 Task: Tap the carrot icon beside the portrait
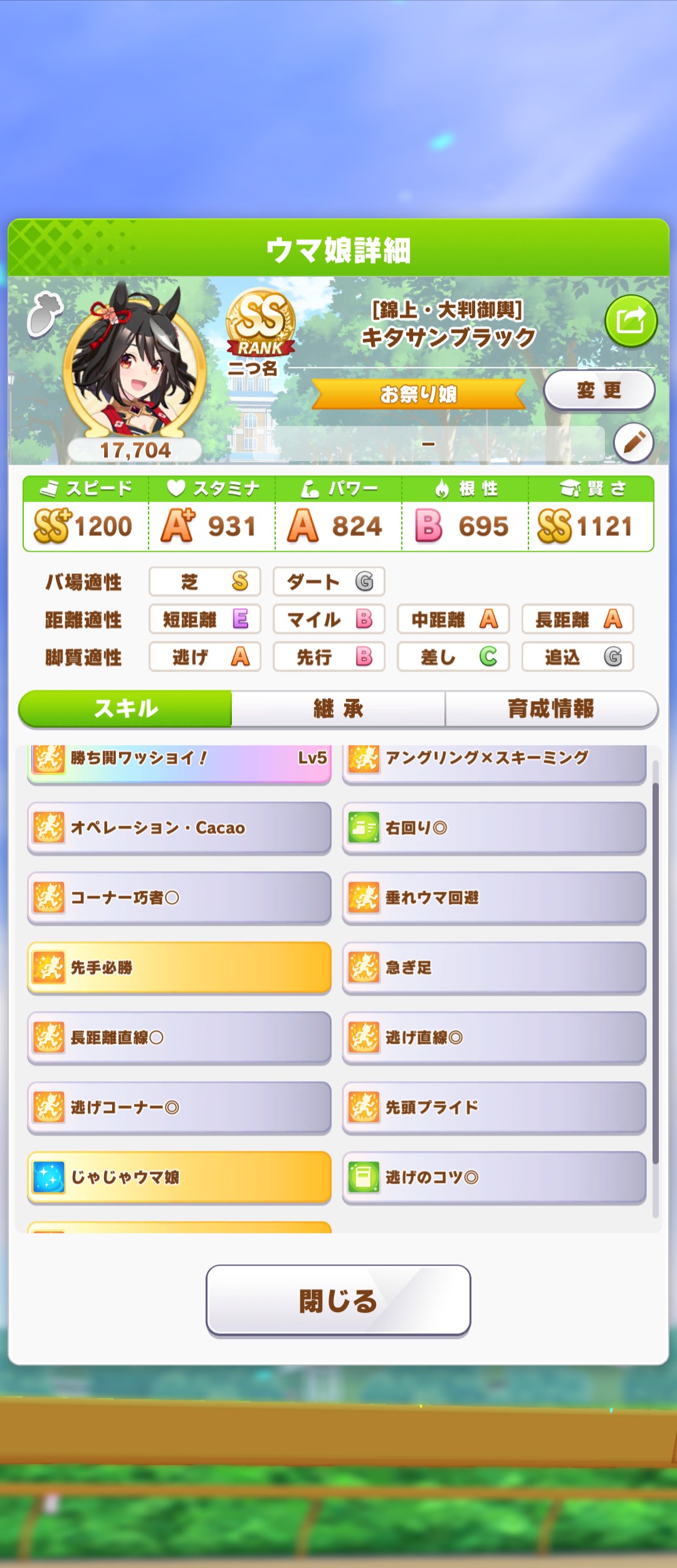tap(44, 315)
